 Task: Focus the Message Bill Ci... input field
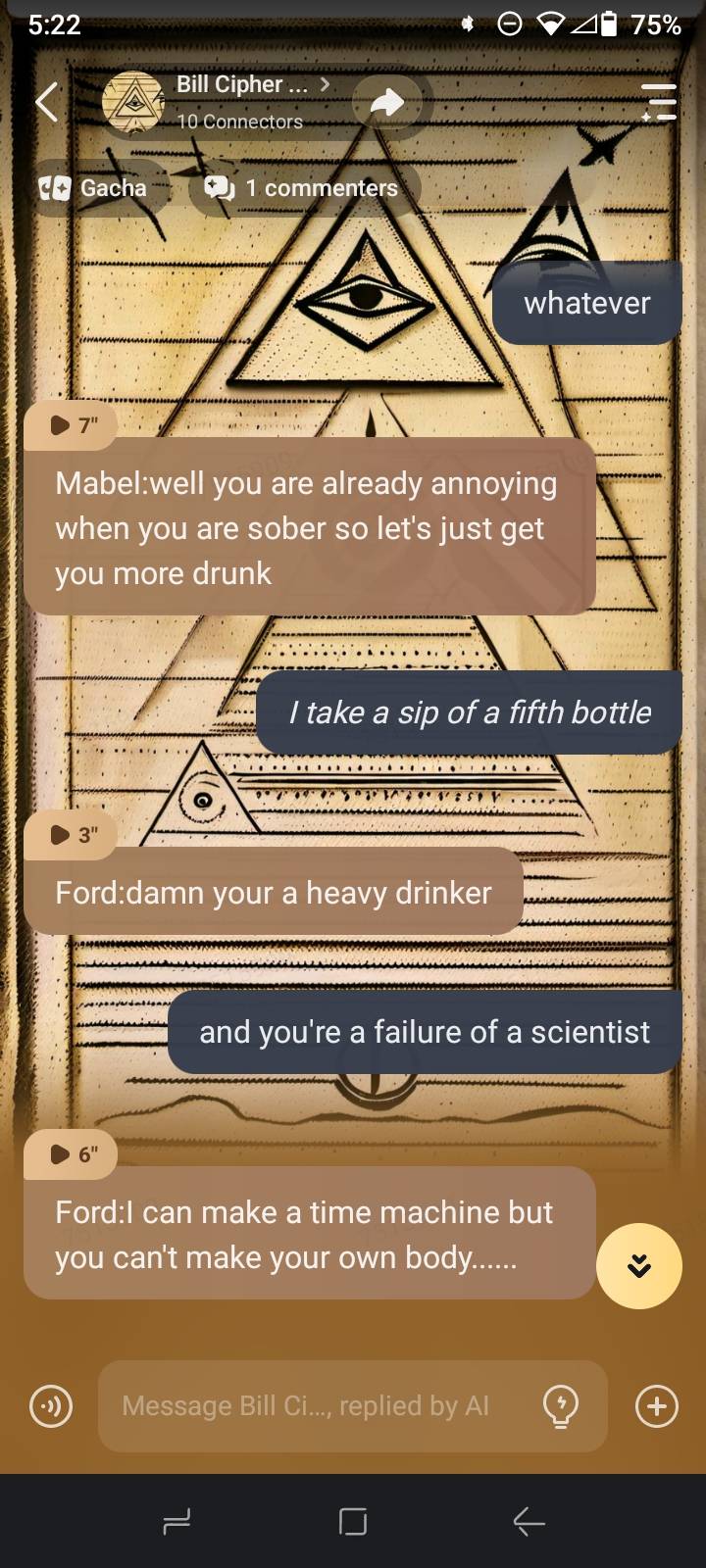(x=314, y=1406)
